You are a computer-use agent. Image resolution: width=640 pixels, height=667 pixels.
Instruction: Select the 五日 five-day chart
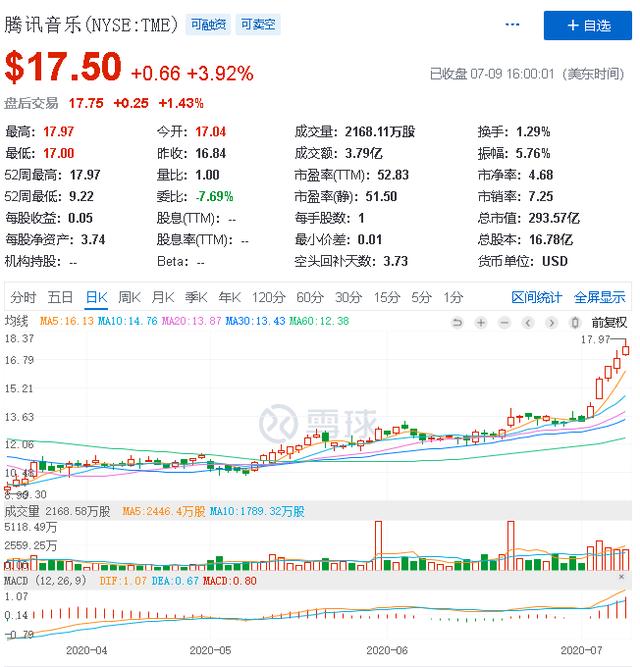[60, 297]
